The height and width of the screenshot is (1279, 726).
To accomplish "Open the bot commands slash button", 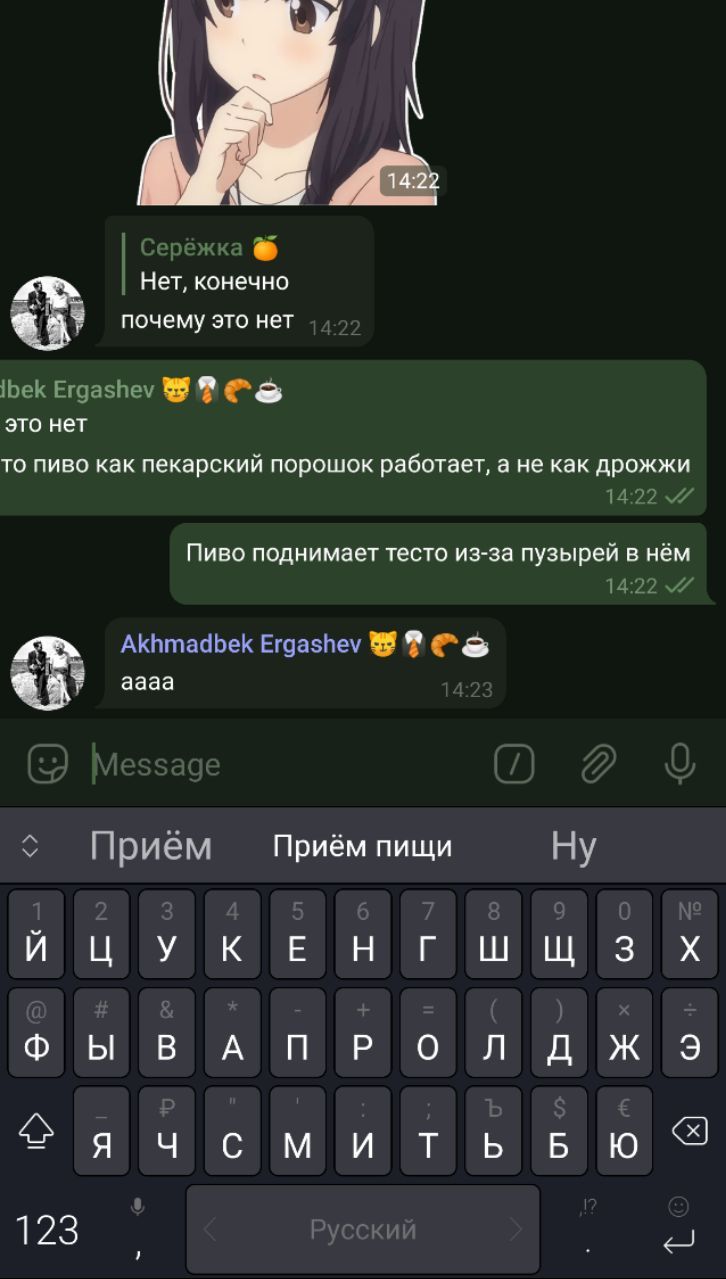I will coord(514,765).
